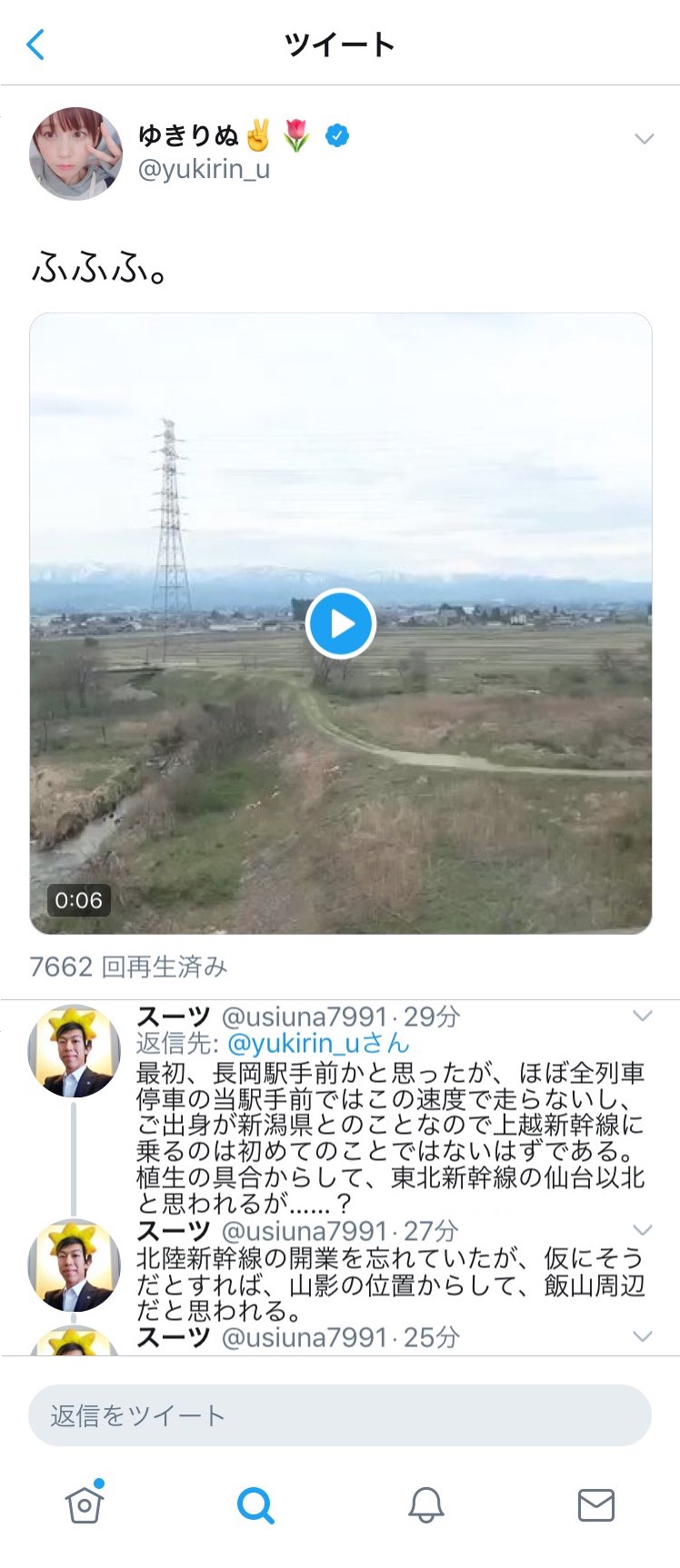The width and height of the screenshot is (680, 1568).
Task: Open the dropdown chevron on スーツ's 29分 reply
Action: tap(643, 1016)
